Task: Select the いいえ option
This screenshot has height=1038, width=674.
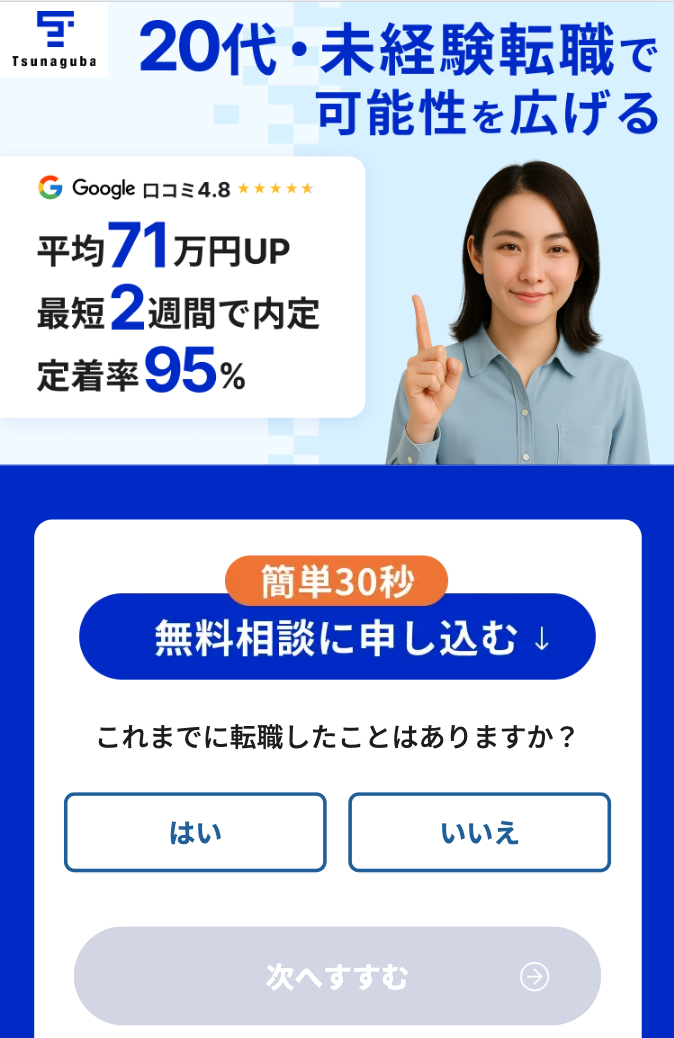Action: click(x=479, y=832)
